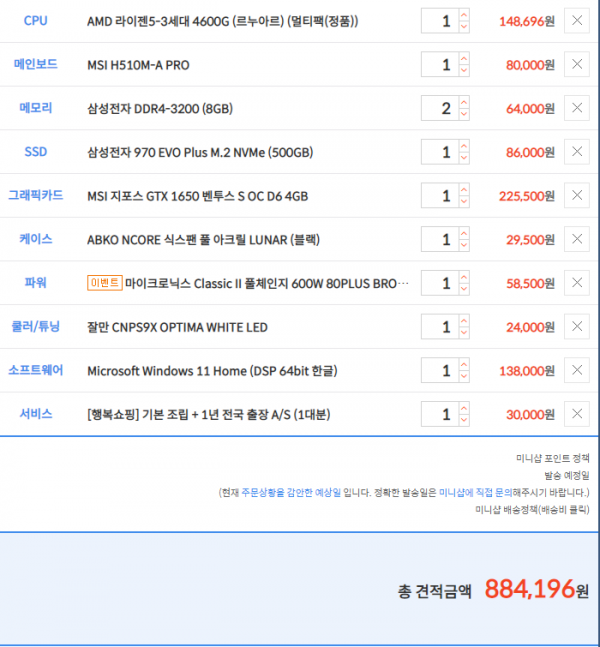
Task: View the 미니샵 배송정책 shipping fee info
Action: (532, 510)
